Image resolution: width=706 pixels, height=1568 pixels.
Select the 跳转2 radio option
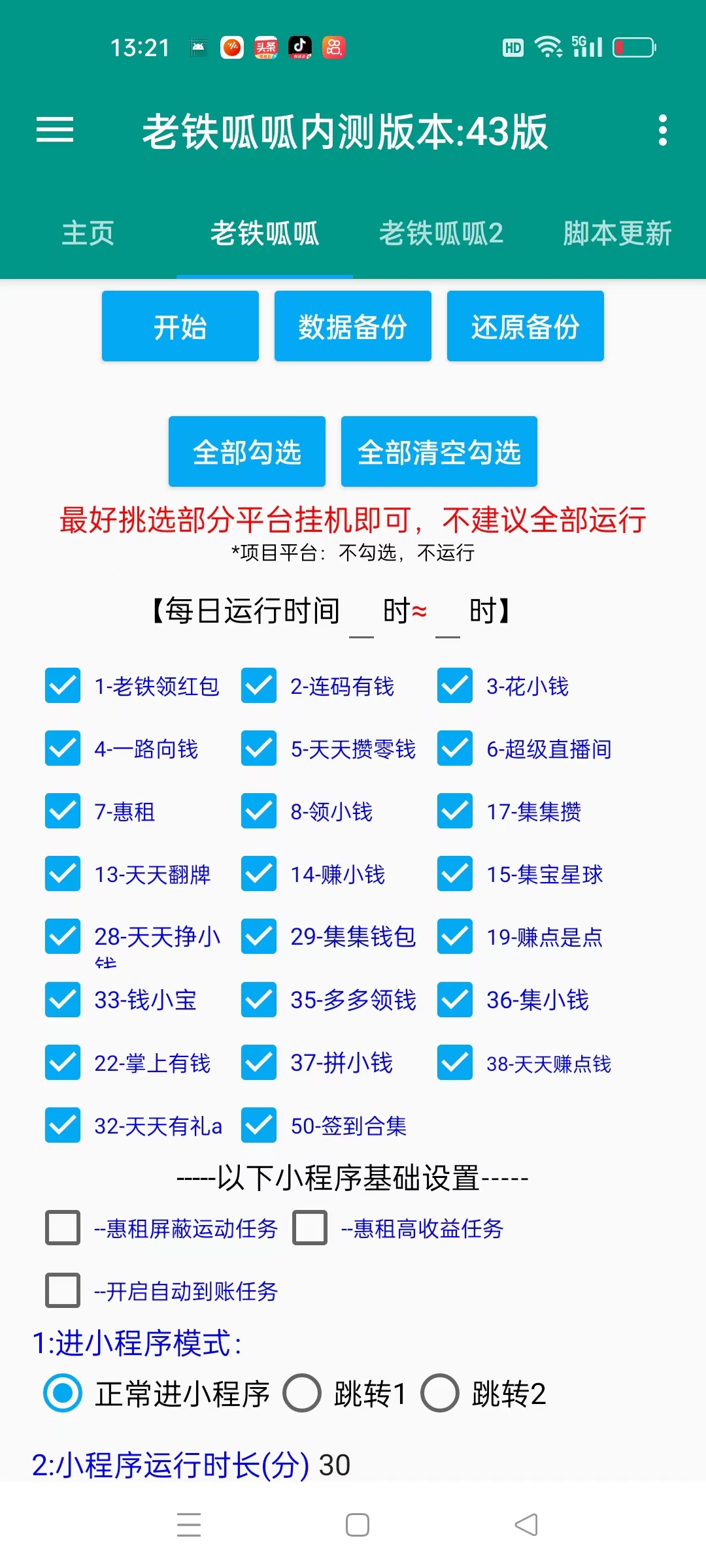[440, 1393]
